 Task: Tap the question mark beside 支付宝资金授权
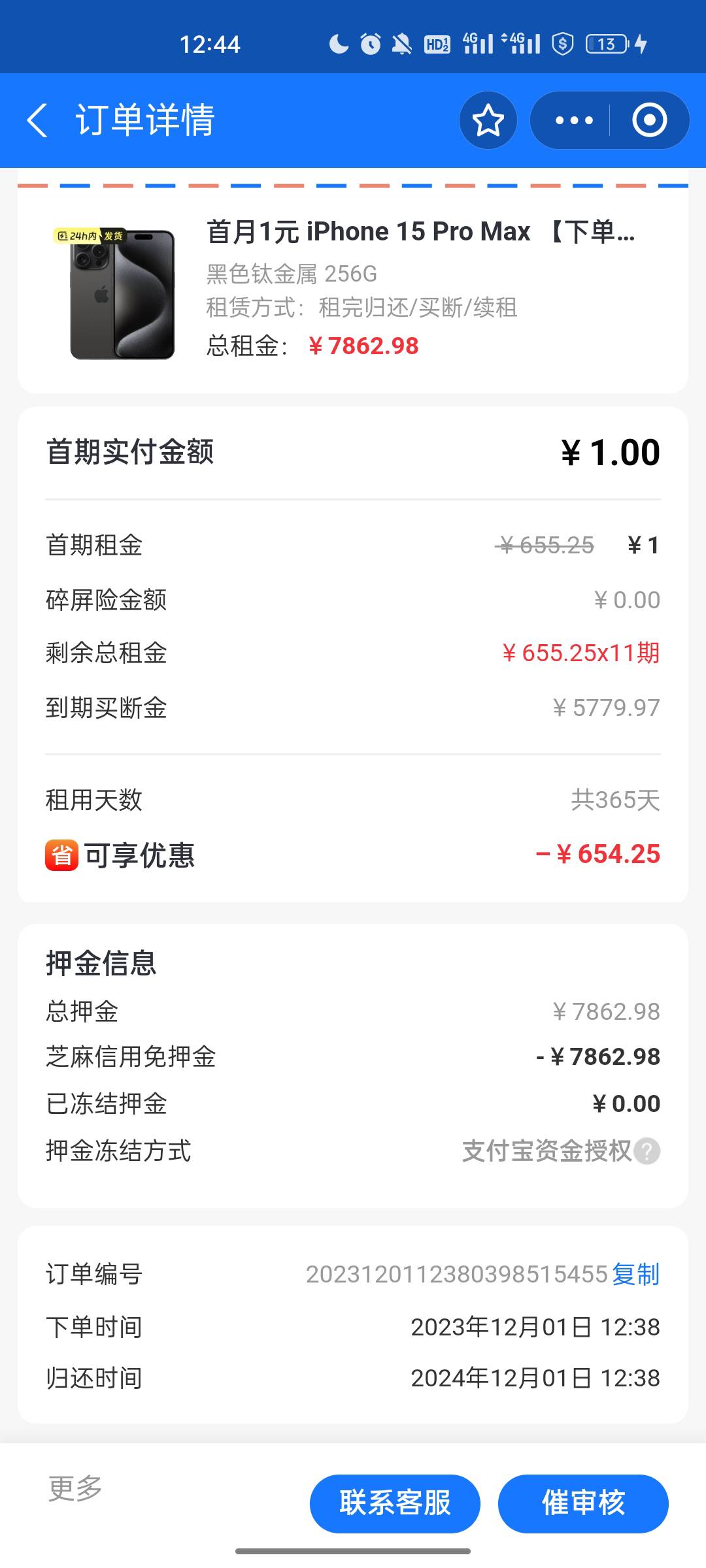[647, 1151]
